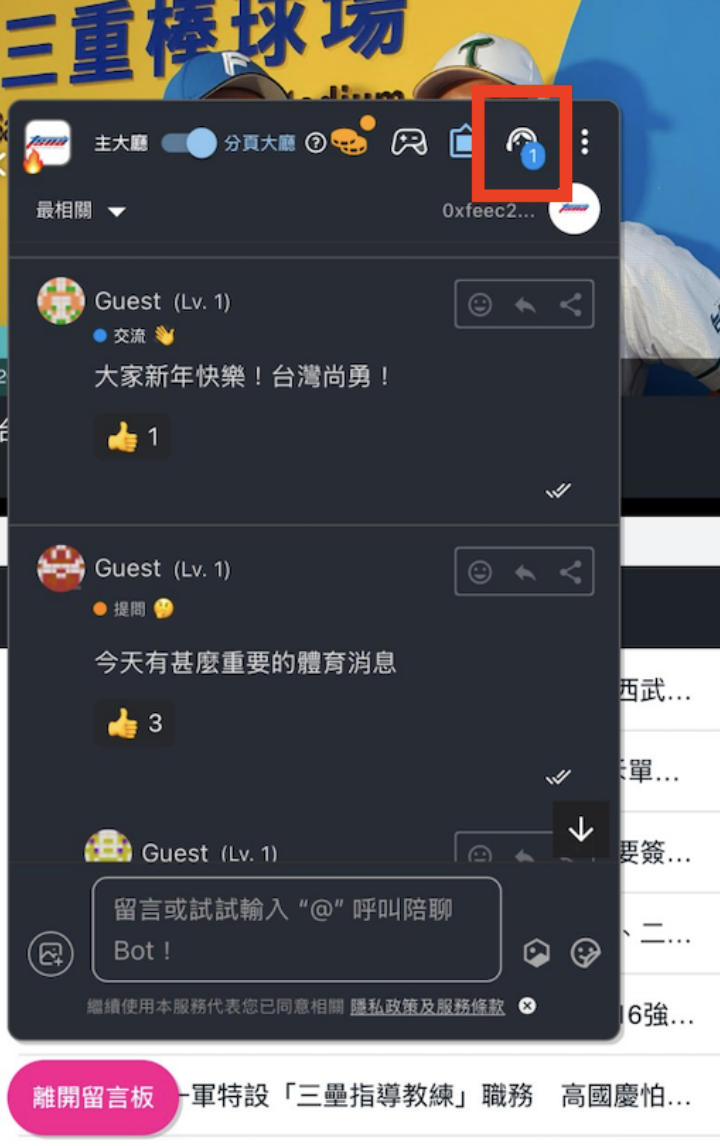Expand the 最相關 sort dropdown
This screenshot has width=720, height=1146.
tap(81, 211)
